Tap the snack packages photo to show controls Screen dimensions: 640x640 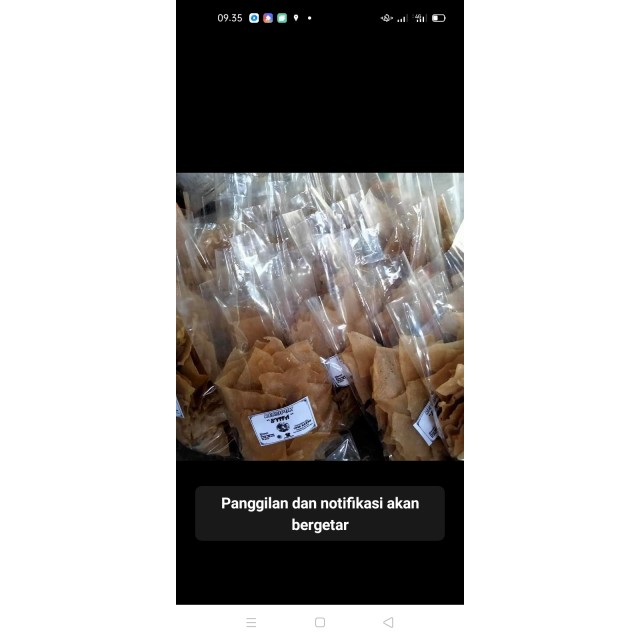coord(320,316)
